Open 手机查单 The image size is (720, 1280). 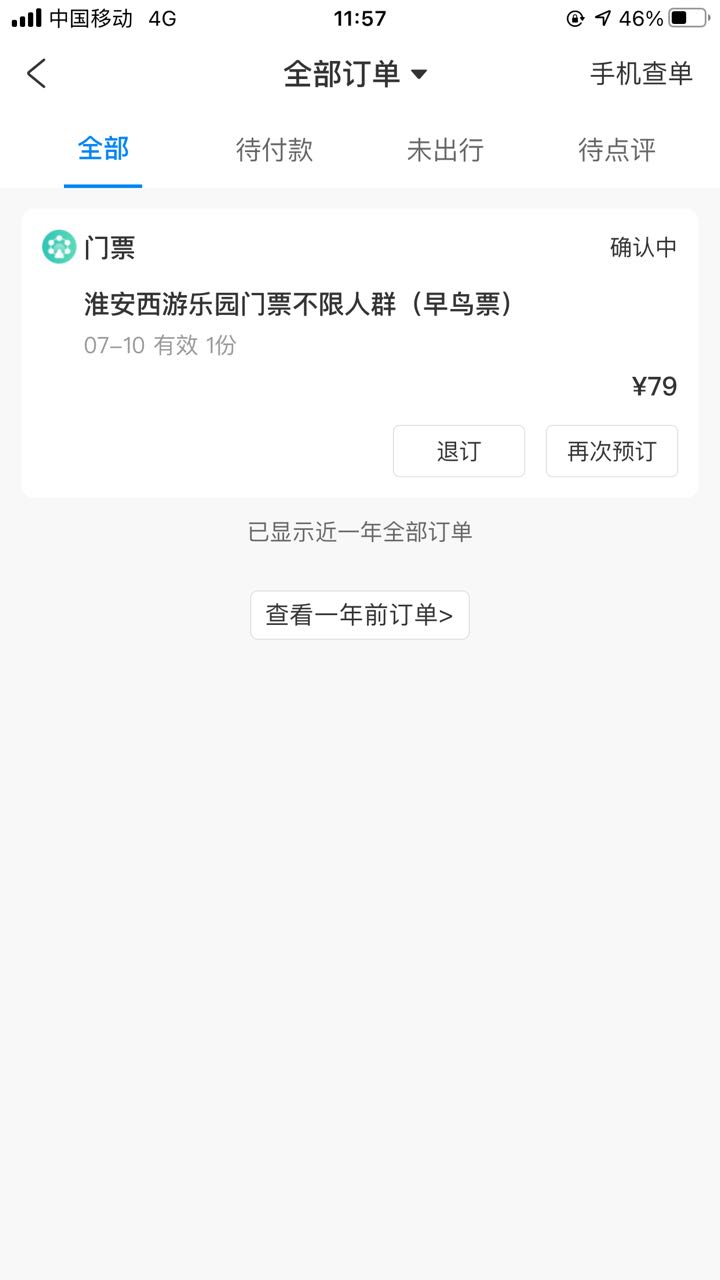coord(641,73)
